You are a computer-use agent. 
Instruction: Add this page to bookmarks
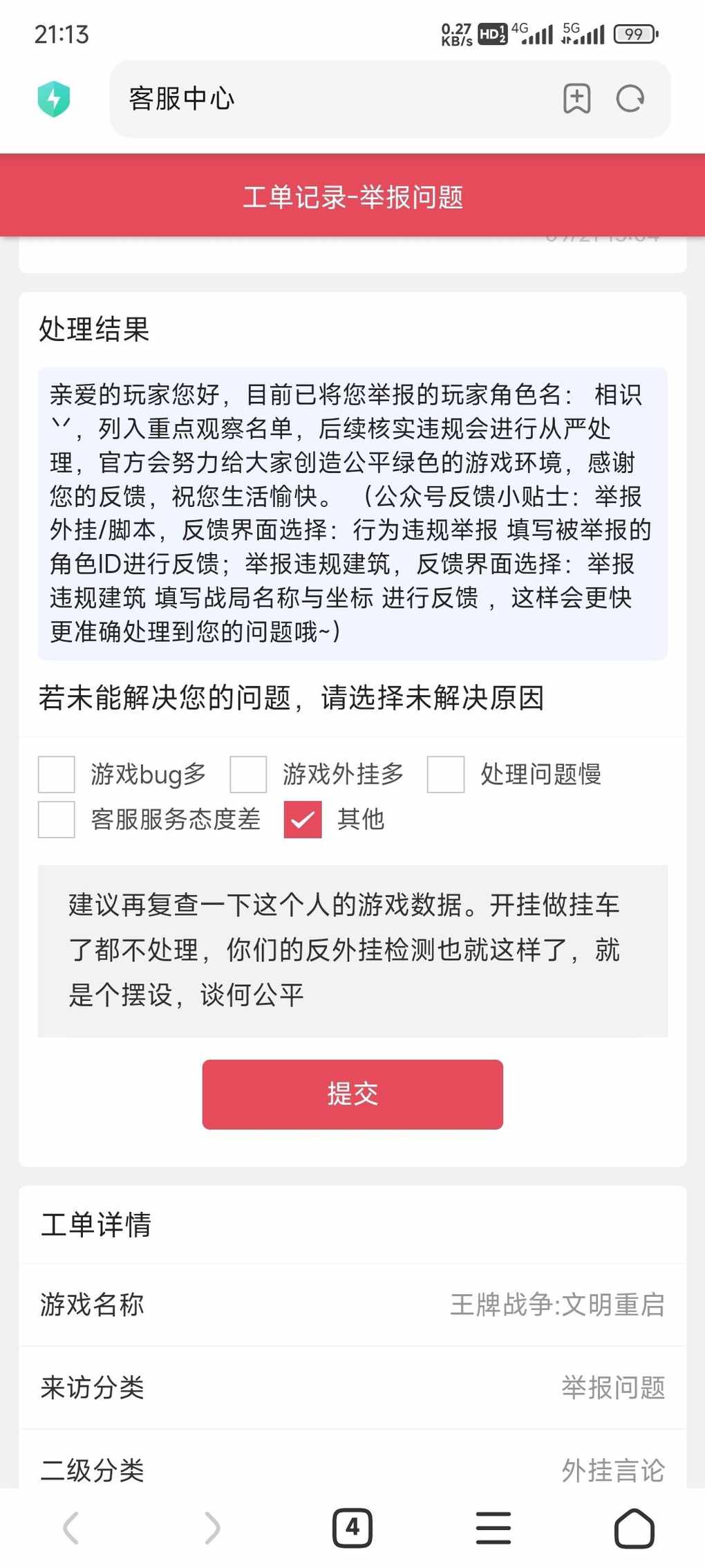tap(577, 99)
